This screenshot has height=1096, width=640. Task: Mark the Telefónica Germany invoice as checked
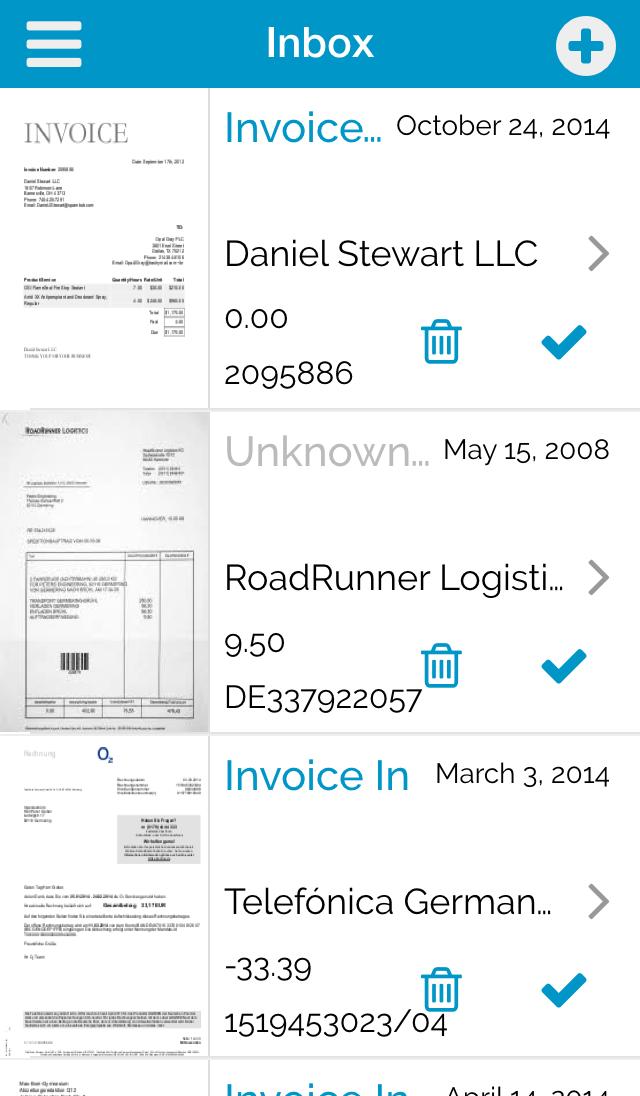564,990
